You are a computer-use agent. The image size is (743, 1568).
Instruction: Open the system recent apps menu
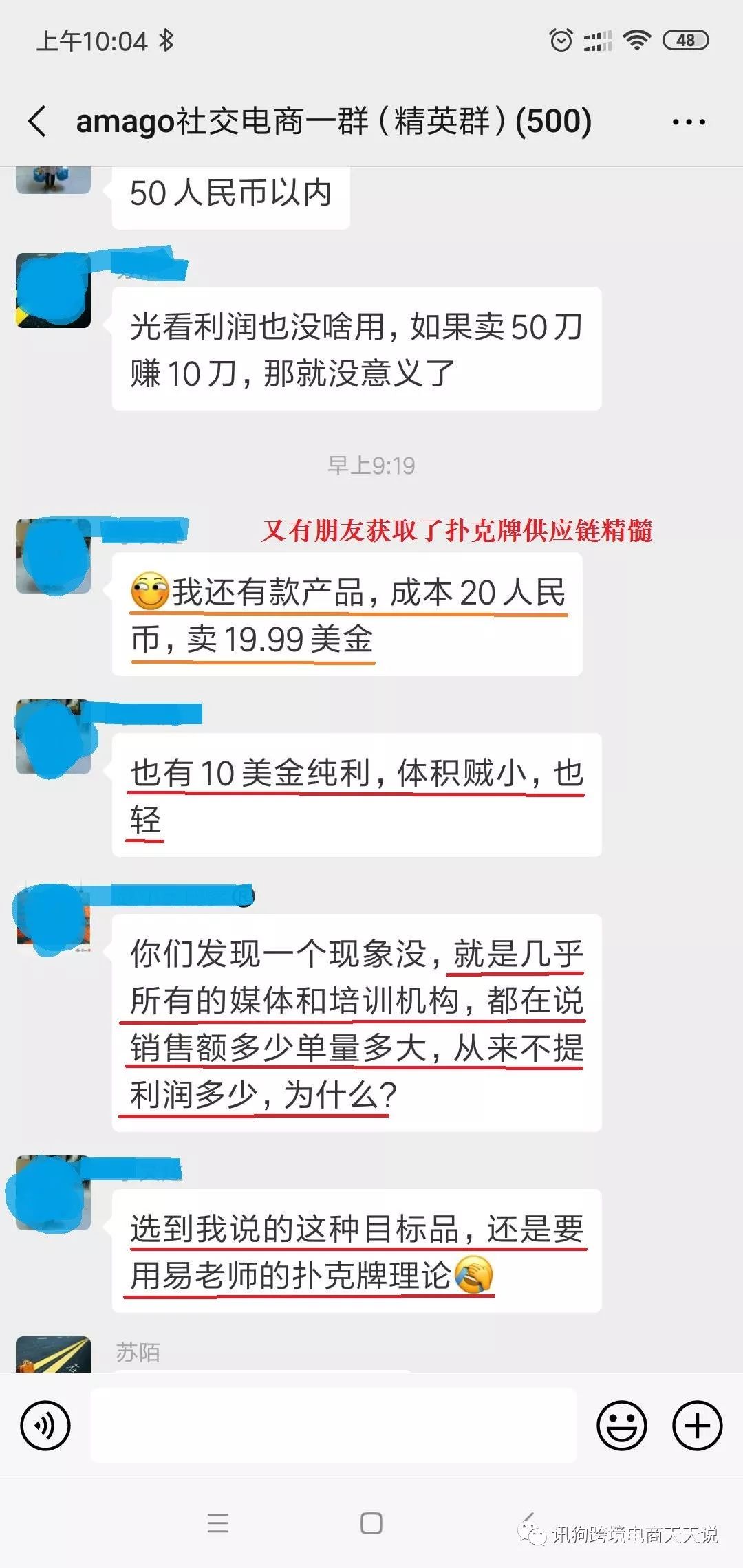point(217,1523)
